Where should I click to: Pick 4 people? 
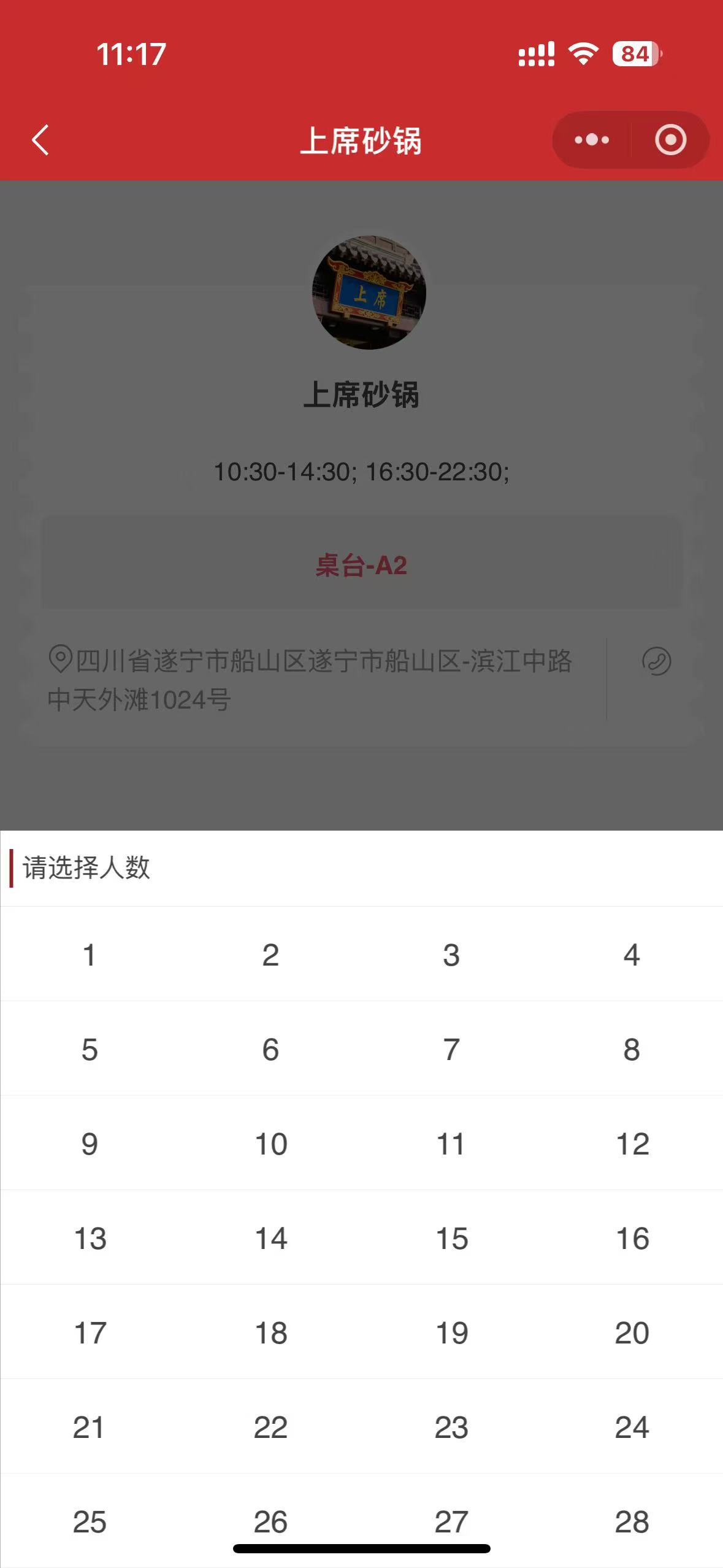click(x=632, y=954)
